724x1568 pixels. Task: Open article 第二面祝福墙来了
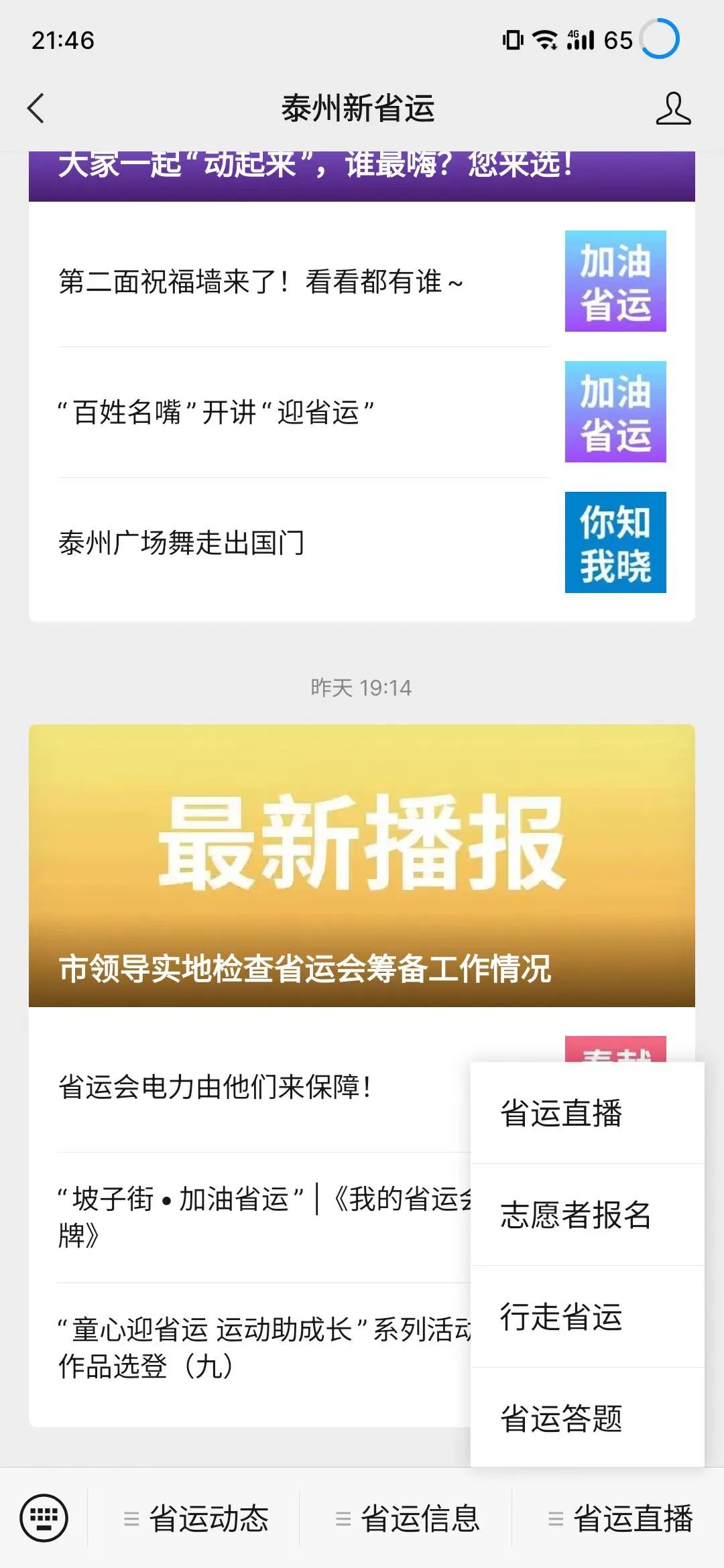(261, 281)
